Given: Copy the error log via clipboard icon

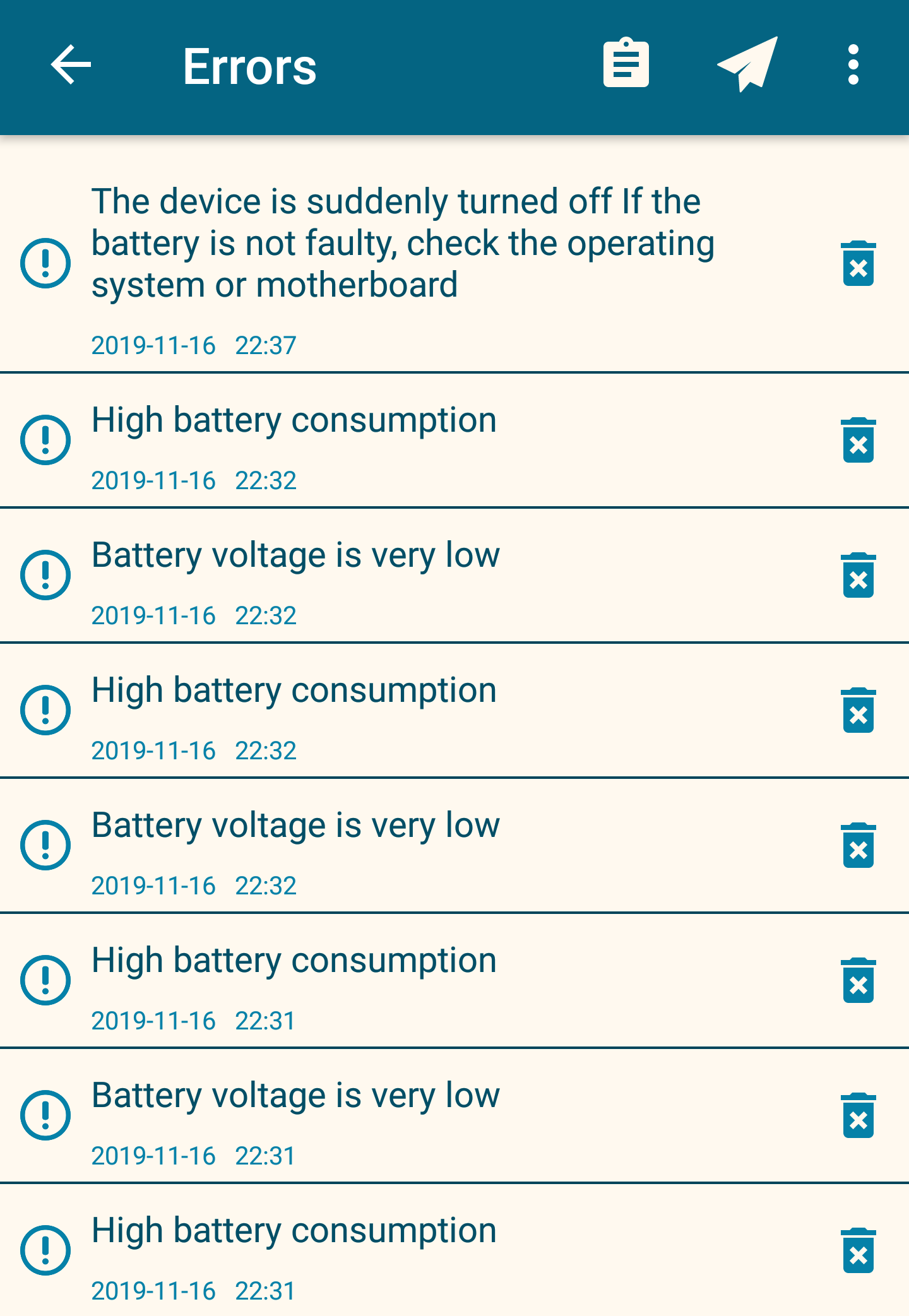Looking at the screenshot, I should click(626, 64).
